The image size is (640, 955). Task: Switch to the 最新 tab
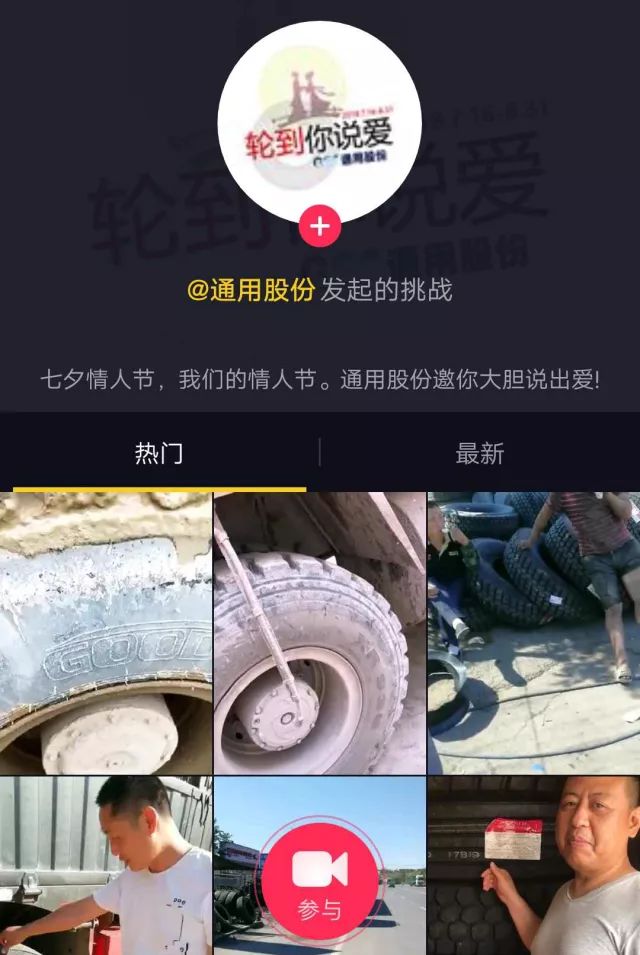tap(480, 454)
